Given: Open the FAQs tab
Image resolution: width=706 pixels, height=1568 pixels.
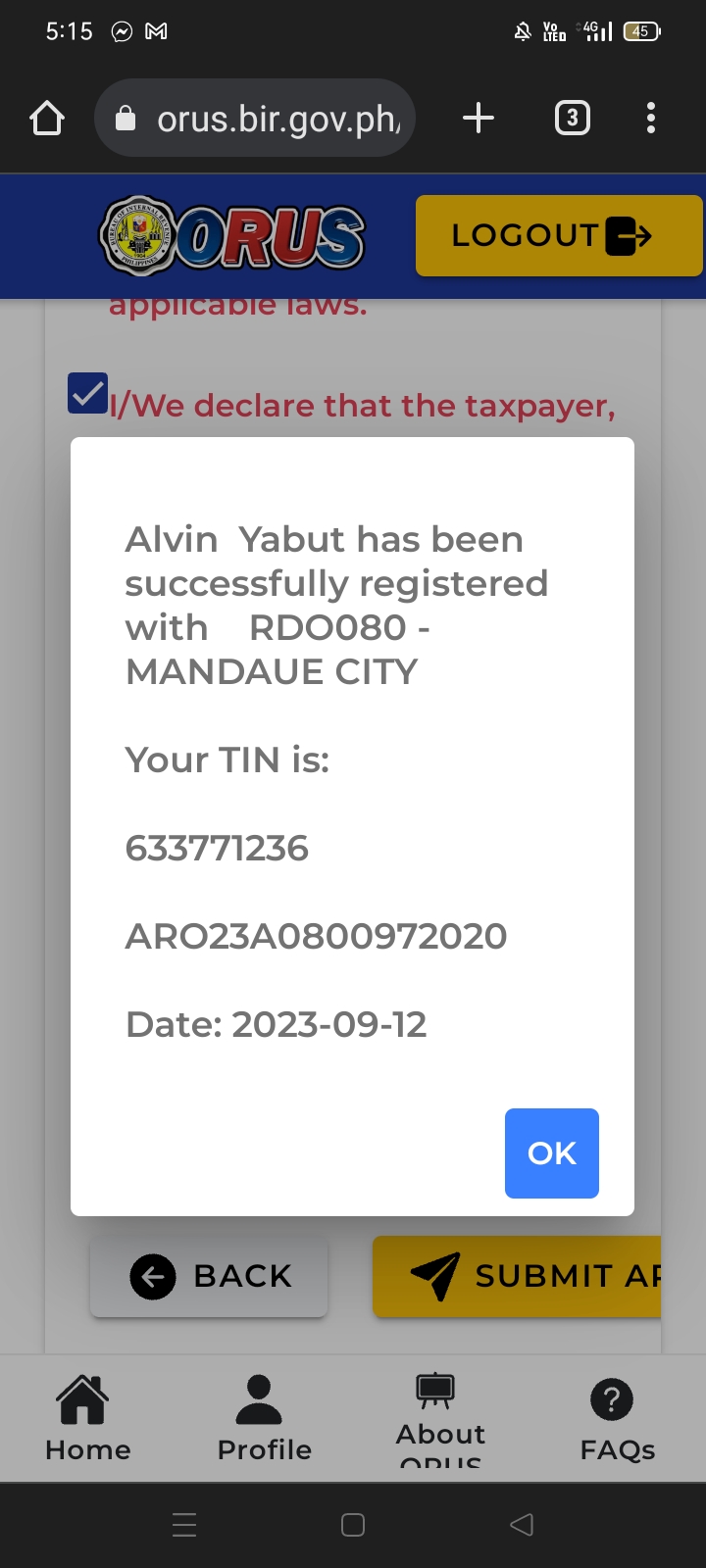Looking at the screenshot, I should (x=616, y=1418).
